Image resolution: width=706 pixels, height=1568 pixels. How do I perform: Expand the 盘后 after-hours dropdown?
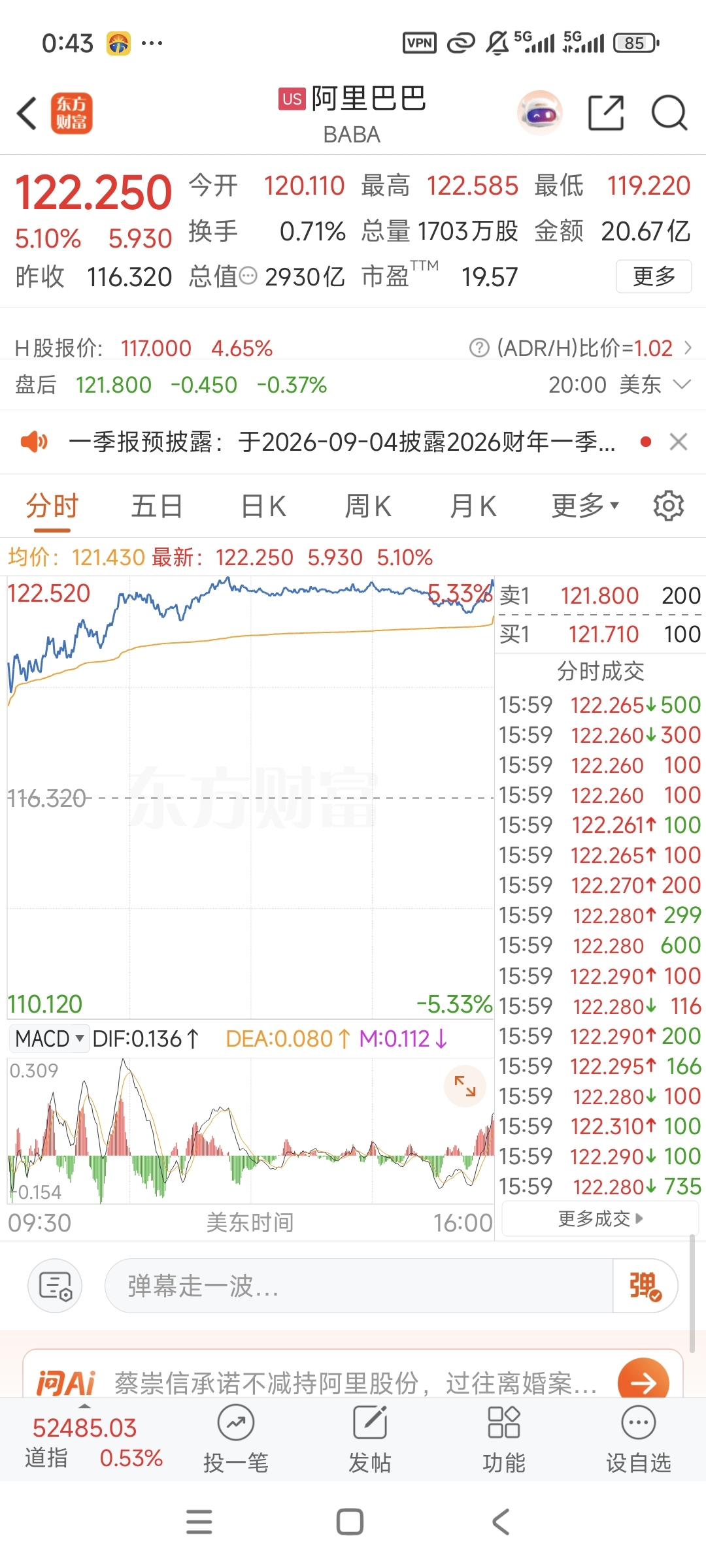pyautogui.click(x=682, y=384)
